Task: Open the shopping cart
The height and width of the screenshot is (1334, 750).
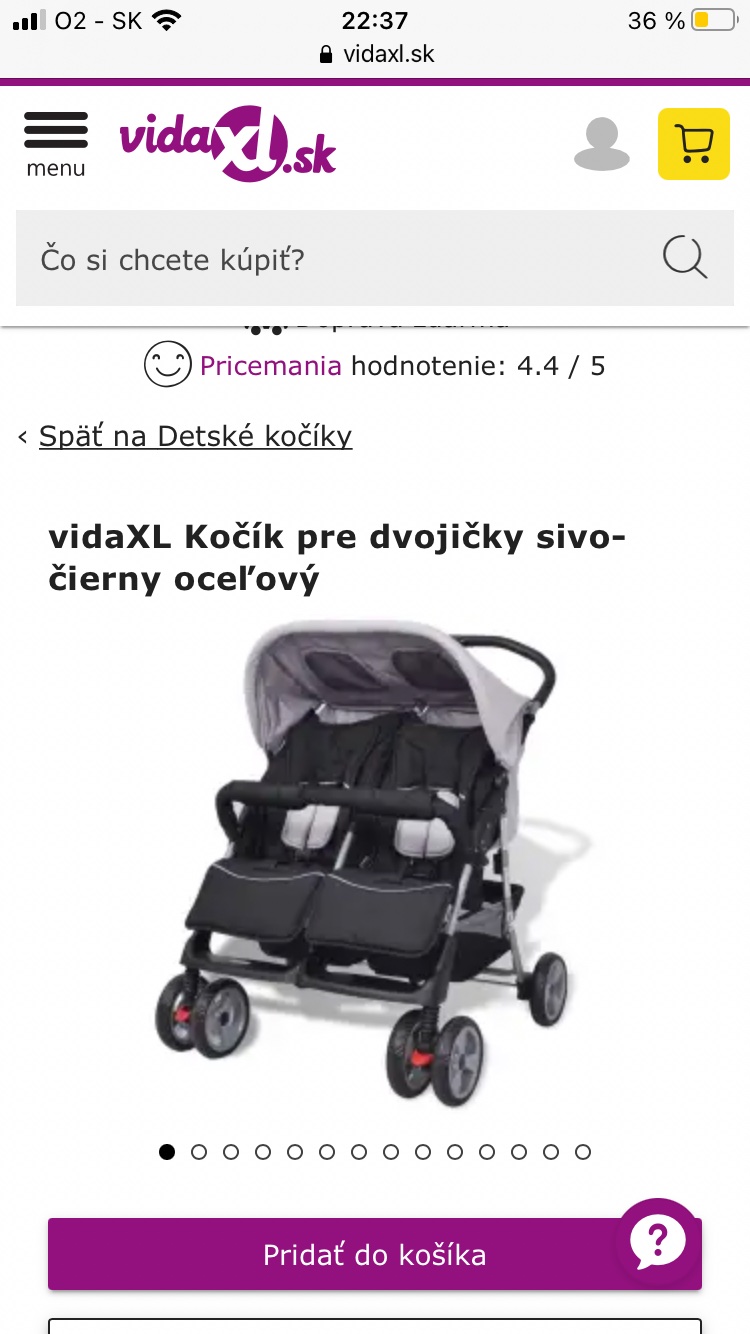Action: click(x=693, y=144)
